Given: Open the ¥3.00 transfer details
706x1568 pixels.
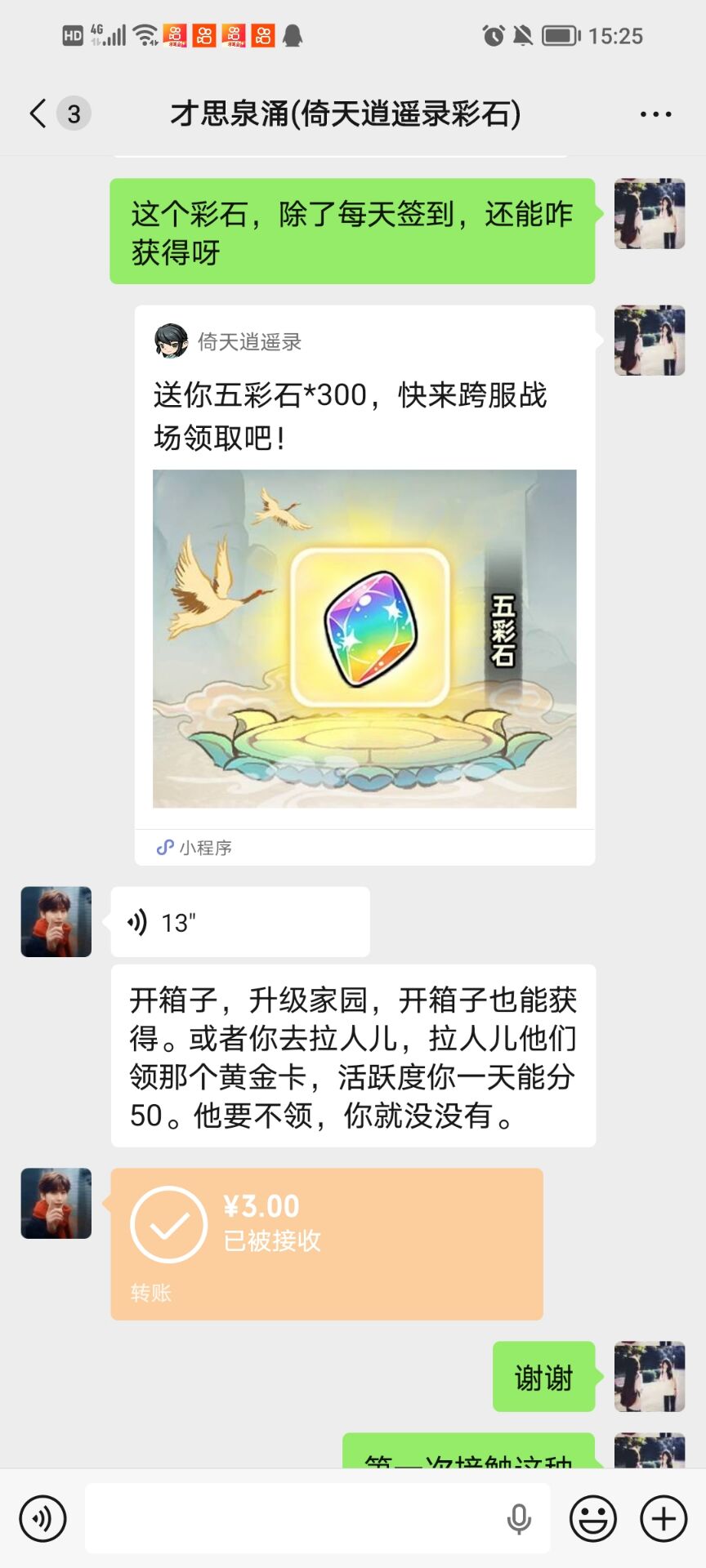Looking at the screenshot, I should (x=327, y=1244).
